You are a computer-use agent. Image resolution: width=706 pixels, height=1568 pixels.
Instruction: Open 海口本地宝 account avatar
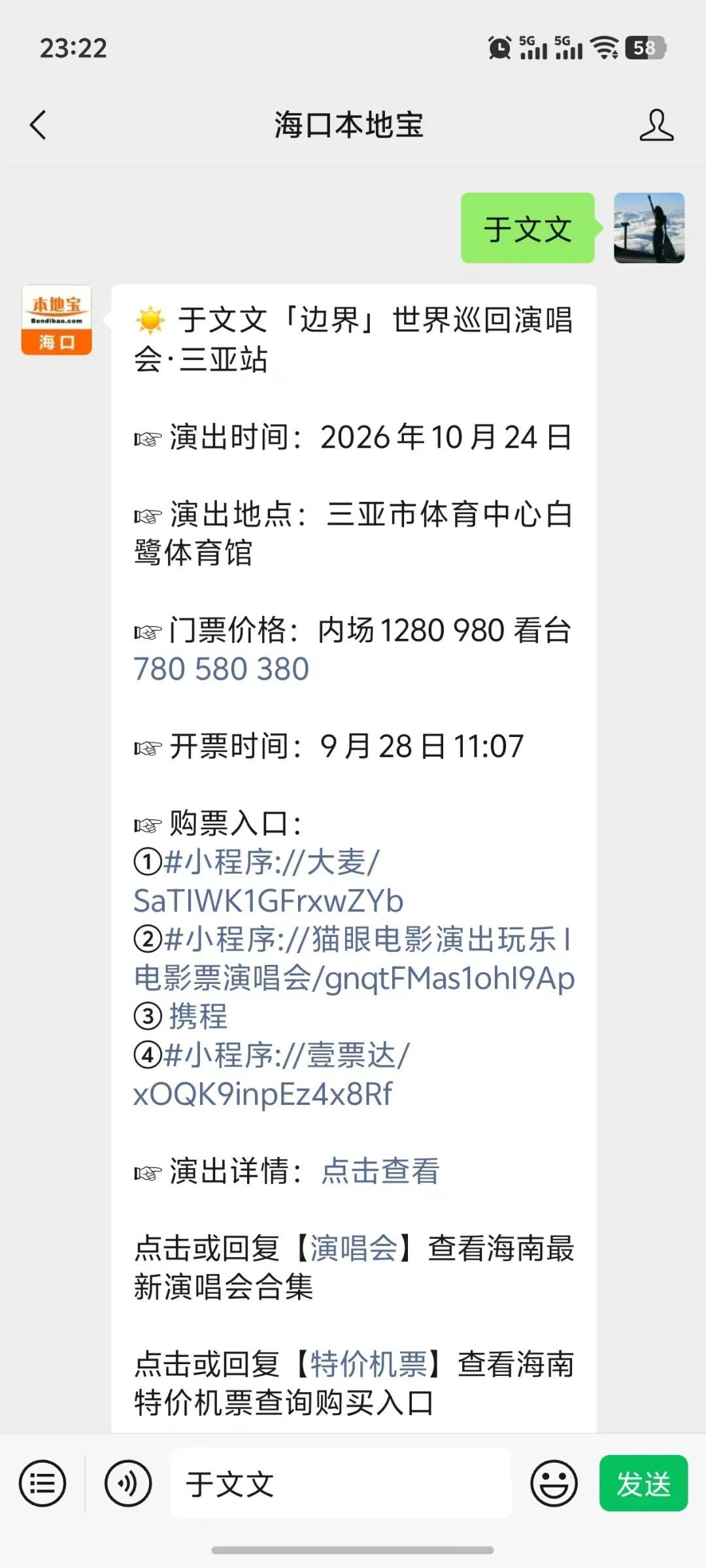coord(56,320)
